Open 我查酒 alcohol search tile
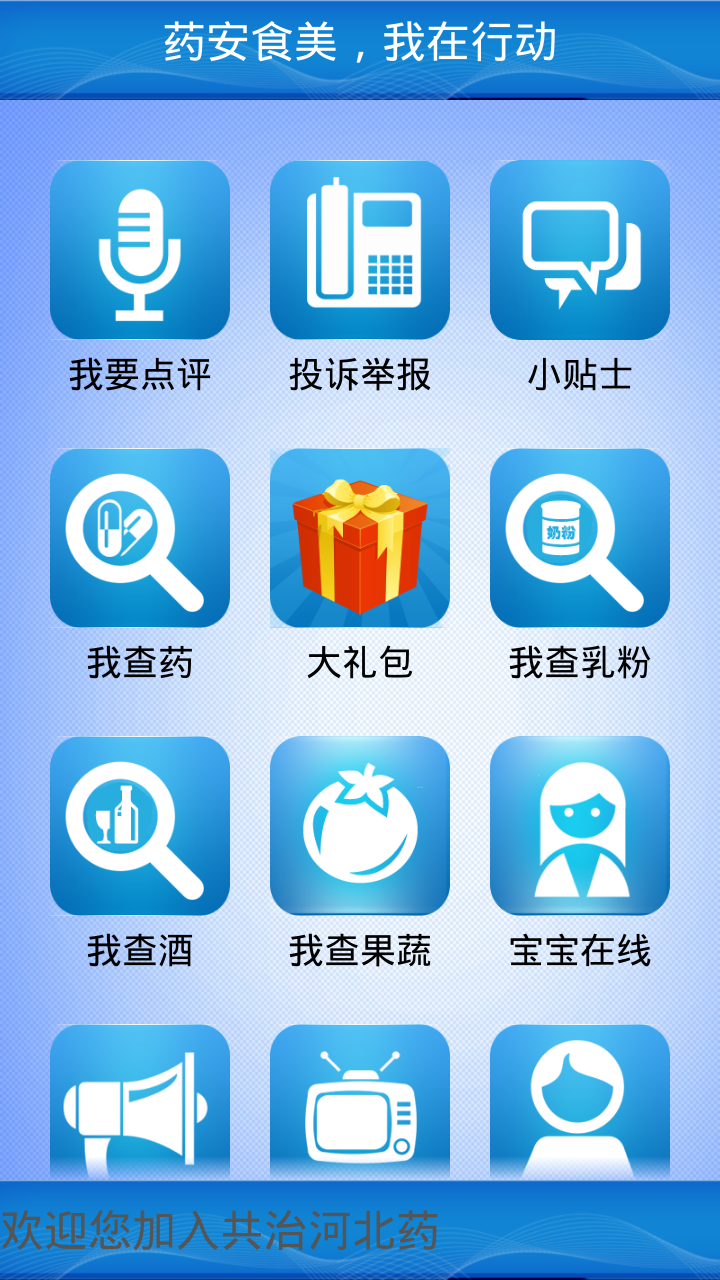Screen dimensions: 720x1280 (x=140, y=826)
